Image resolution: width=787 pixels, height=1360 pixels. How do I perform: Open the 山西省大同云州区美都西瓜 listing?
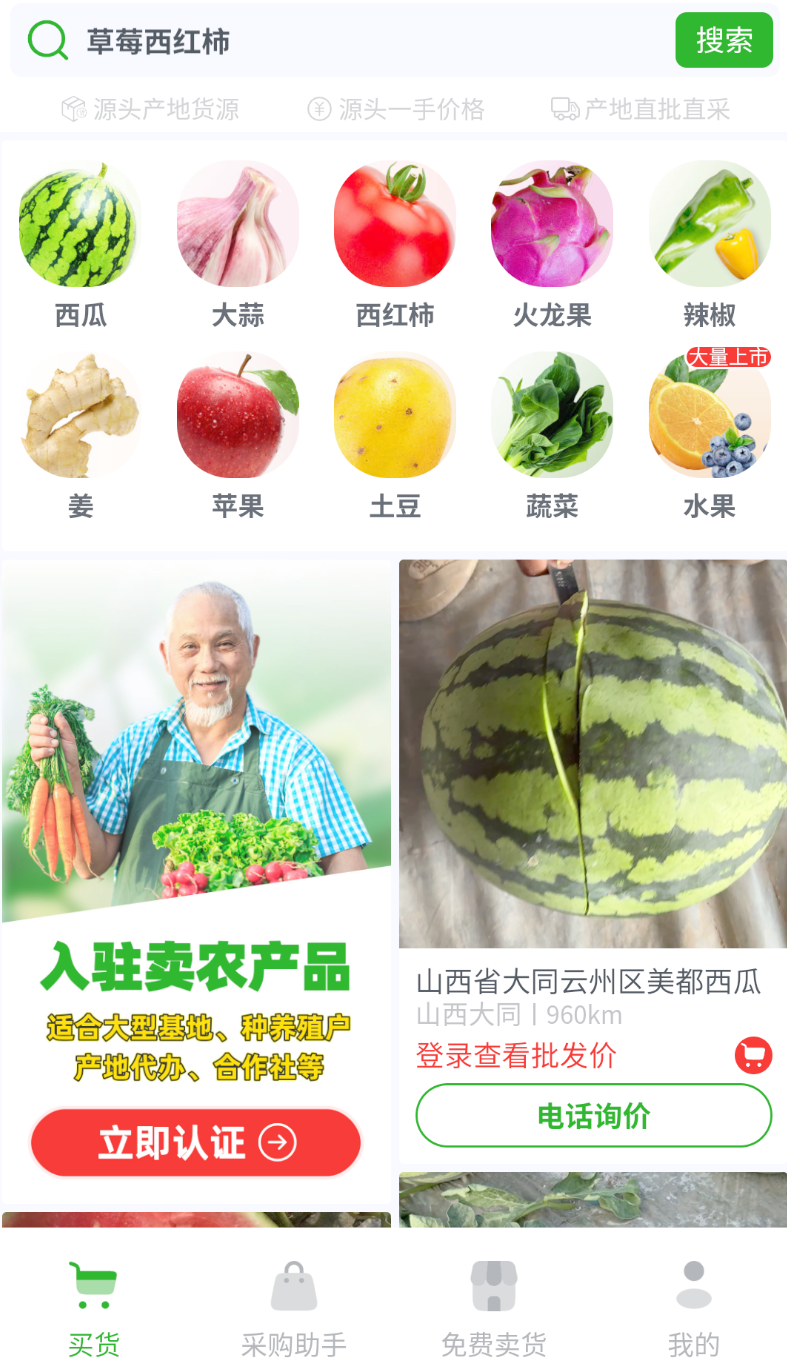[588, 981]
